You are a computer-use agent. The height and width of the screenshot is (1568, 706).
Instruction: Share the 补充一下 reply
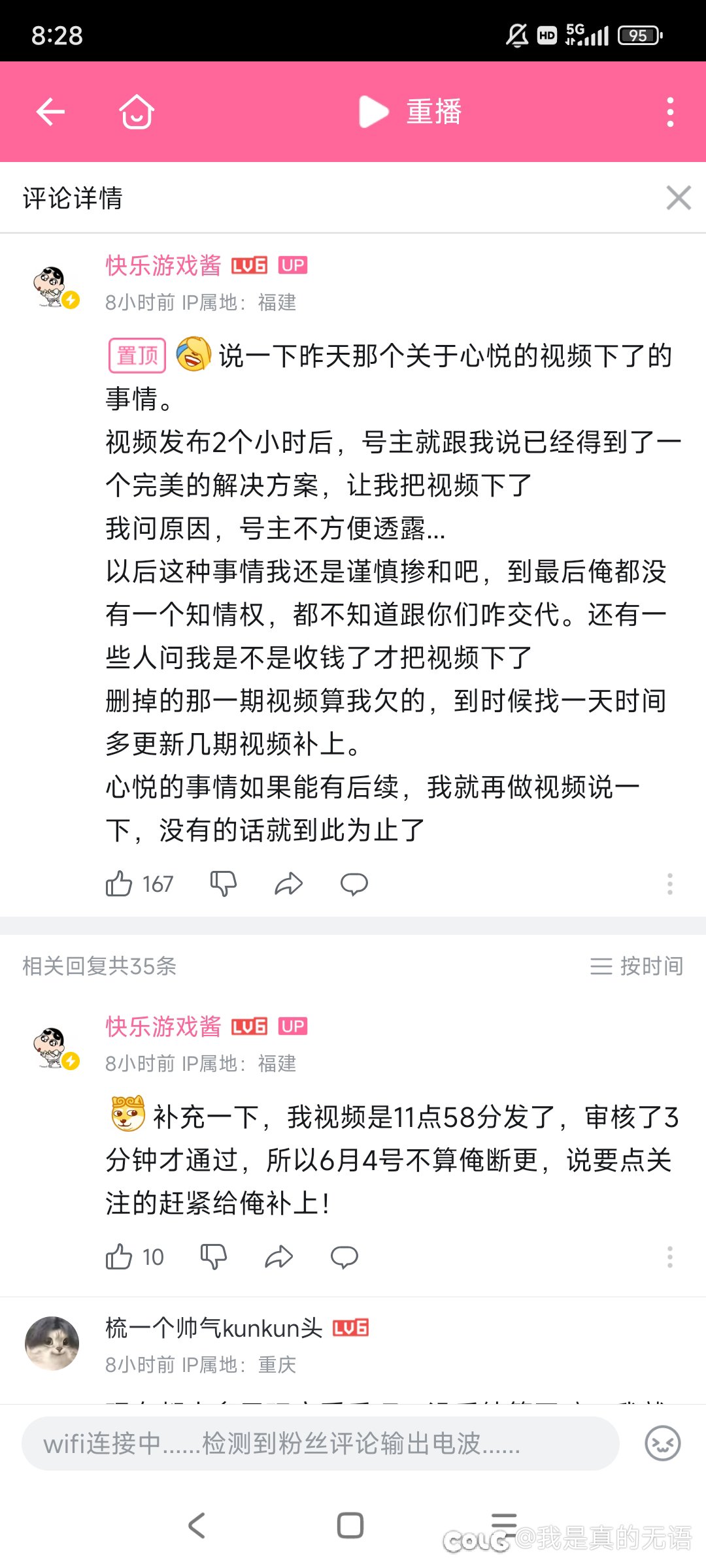278,1257
